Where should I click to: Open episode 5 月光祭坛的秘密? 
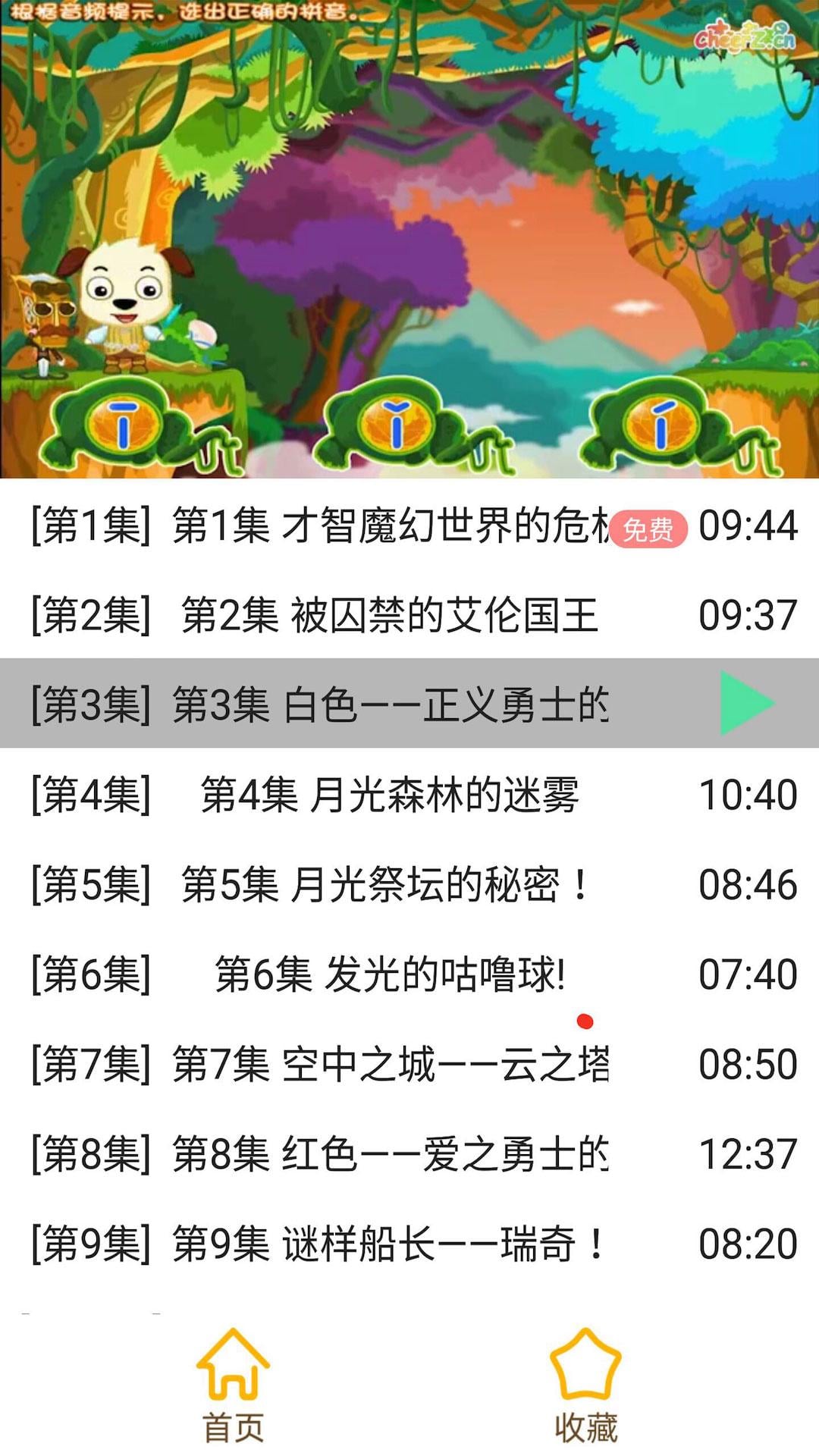tap(409, 884)
